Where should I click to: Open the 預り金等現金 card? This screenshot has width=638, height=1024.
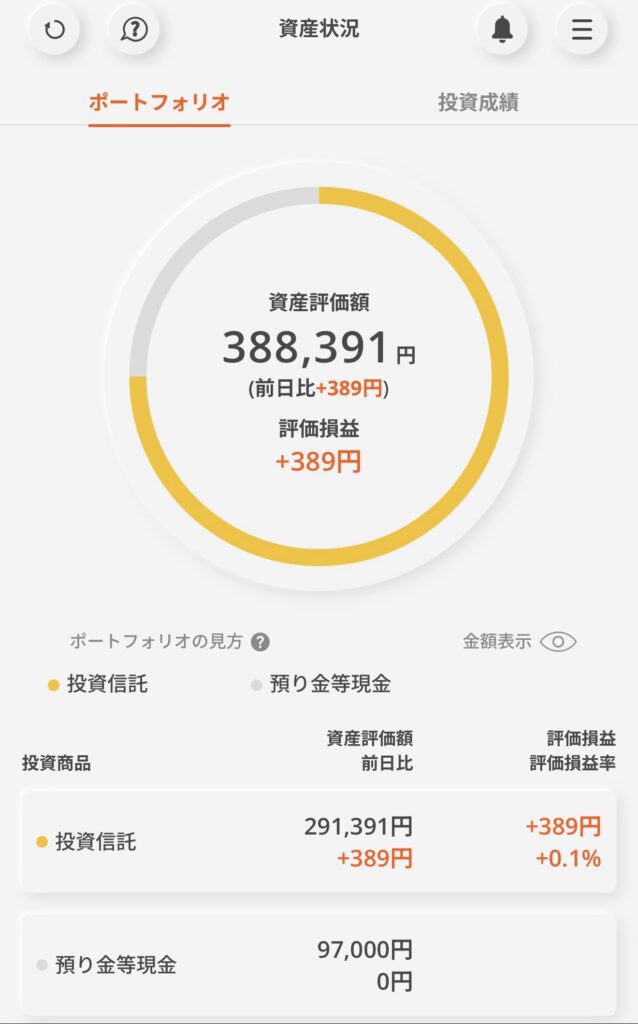pos(318,964)
